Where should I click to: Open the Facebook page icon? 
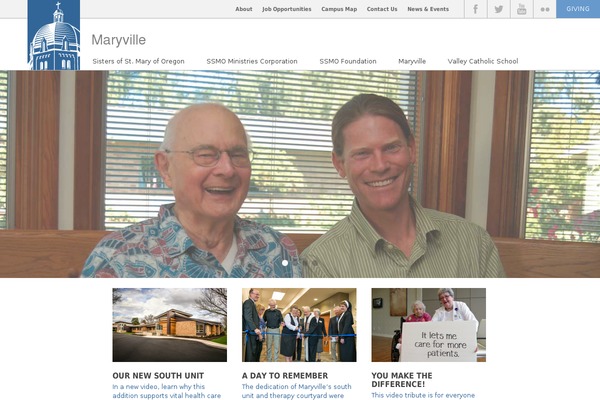pos(475,9)
